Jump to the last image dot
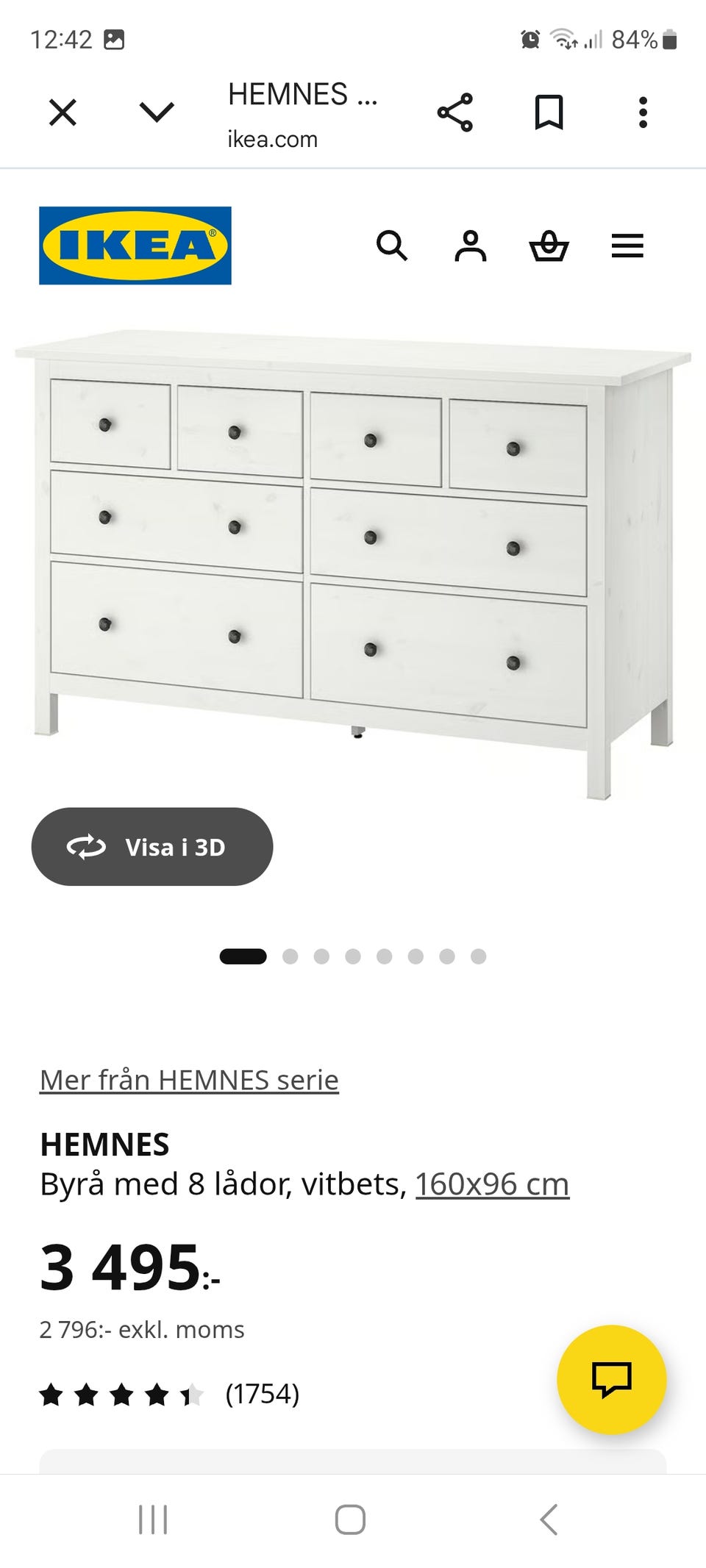The height and width of the screenshot is (1568, 706). coord(479,957)
